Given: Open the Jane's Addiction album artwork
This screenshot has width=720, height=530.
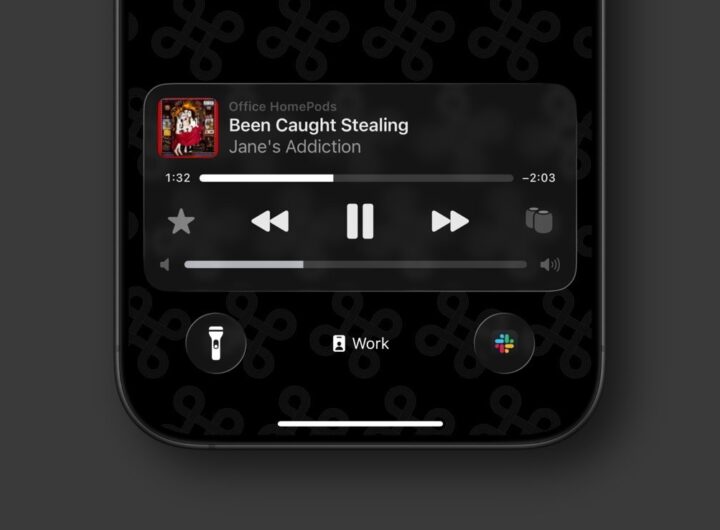Looking at the screenshot, I should (188, 128).
